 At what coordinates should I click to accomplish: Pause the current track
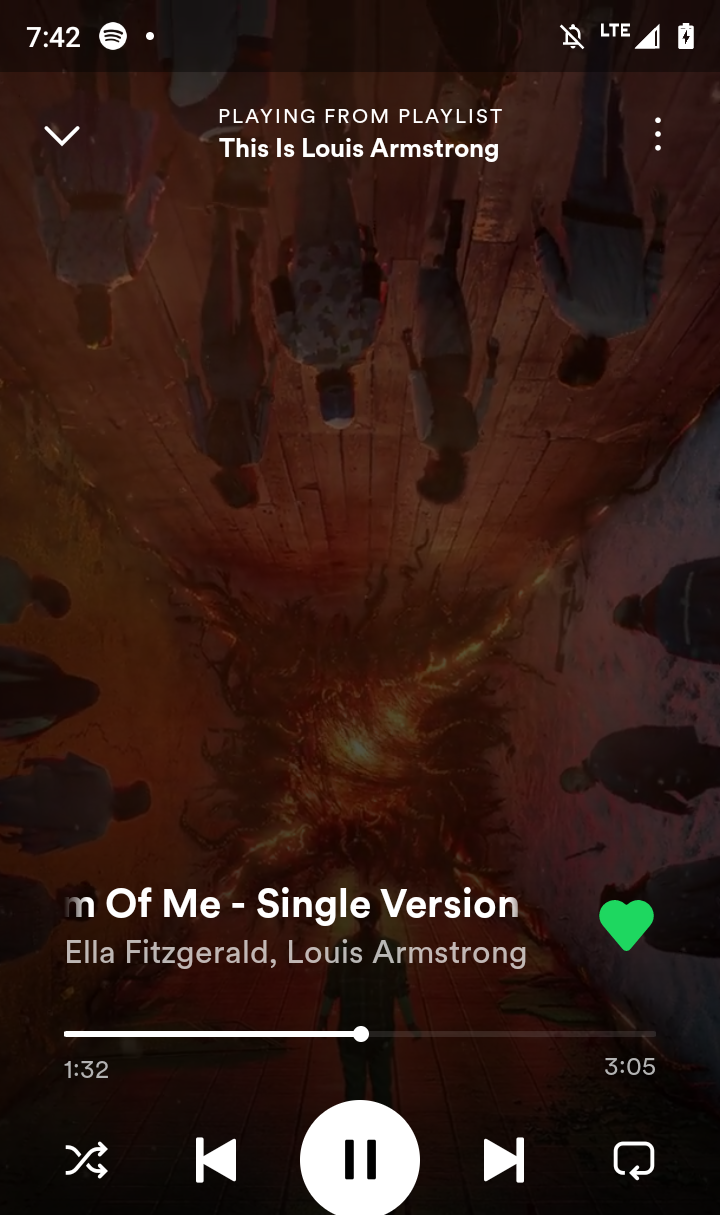[x=360, y=1160]
